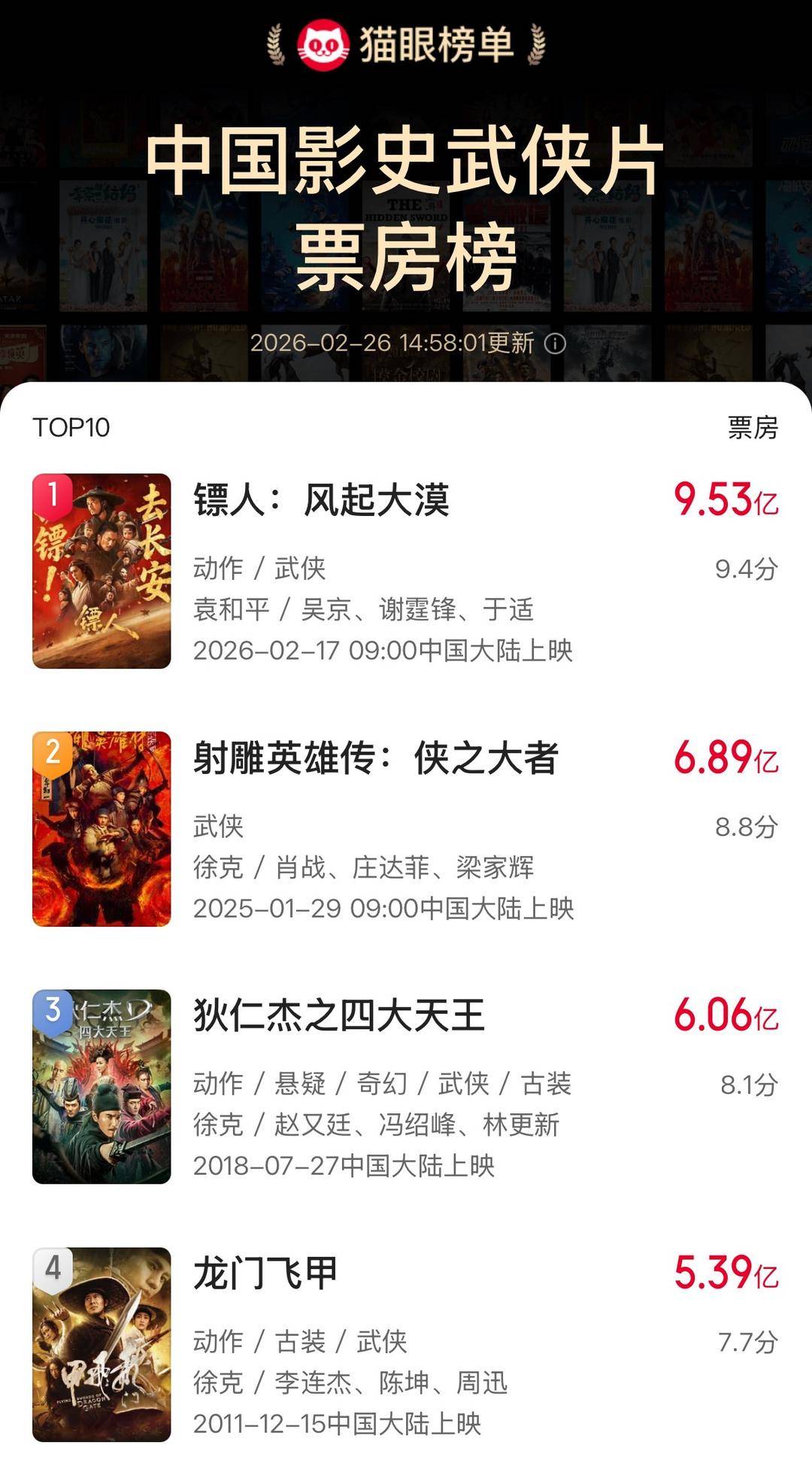Open the info icon beside the update time
Image resolution: width=812 pixels, height=1463 pixels.
(555, 344)
